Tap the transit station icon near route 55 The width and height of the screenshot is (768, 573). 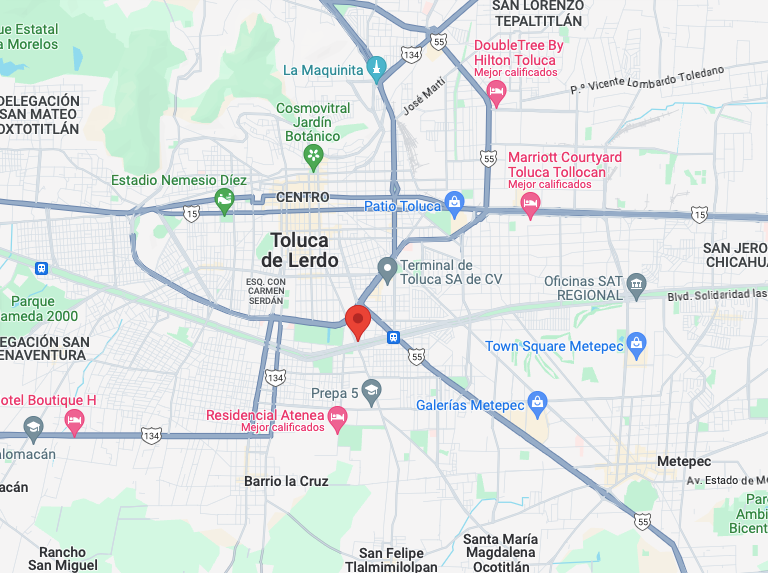point(393,337)
